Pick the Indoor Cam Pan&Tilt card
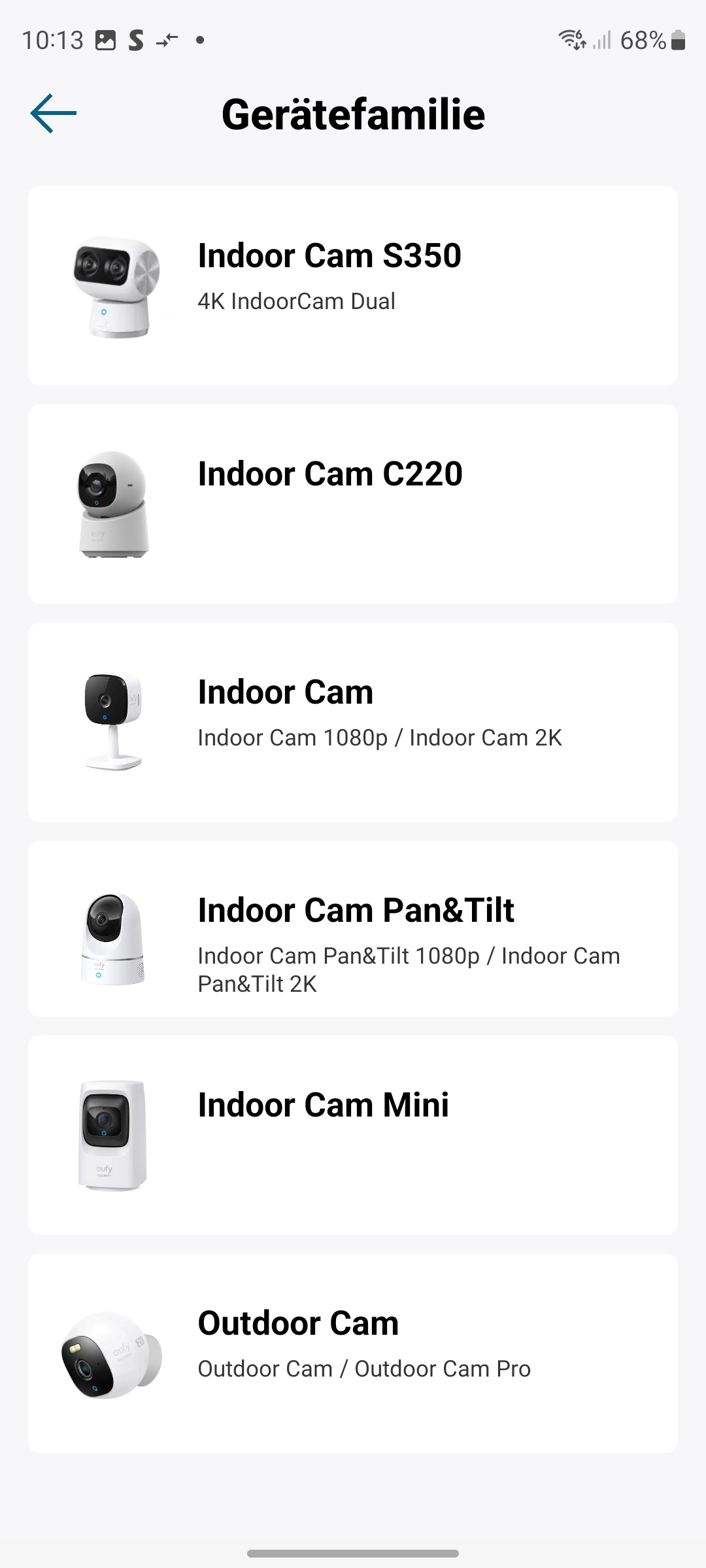This screenshot has height=1568, width=706. 353,928
